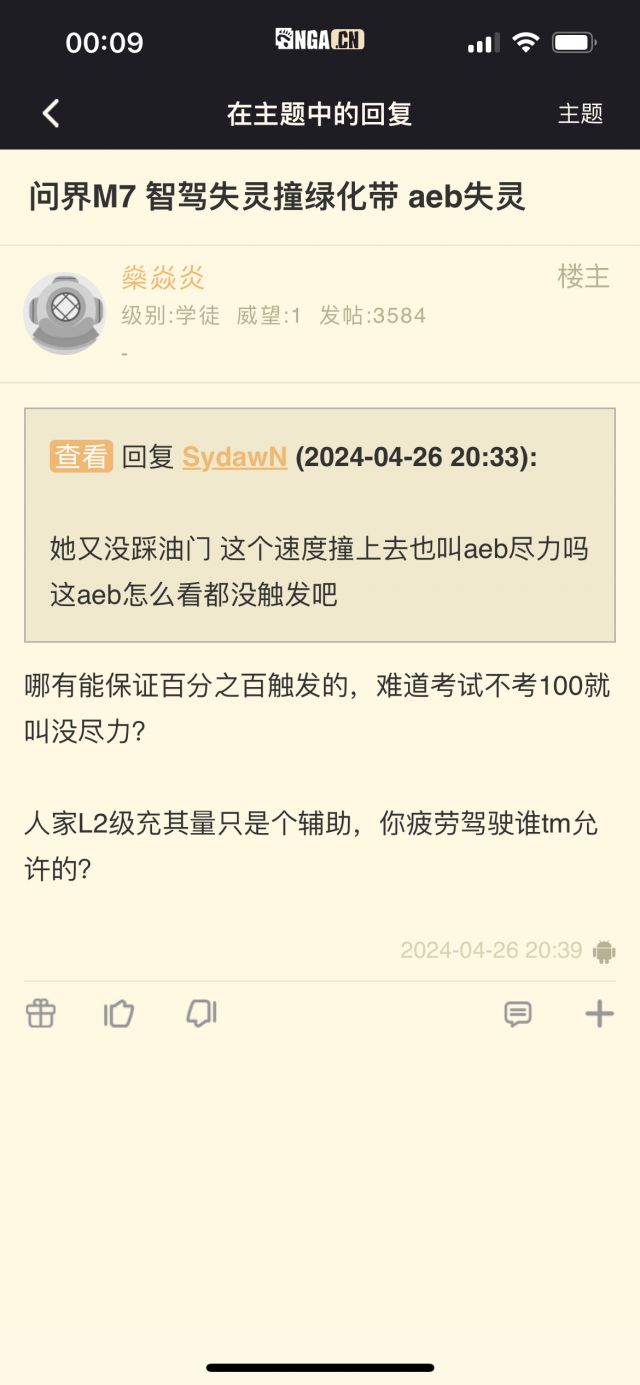Open the comment icon to reply
640x1385 pixels.
(x=518, y=1014)
